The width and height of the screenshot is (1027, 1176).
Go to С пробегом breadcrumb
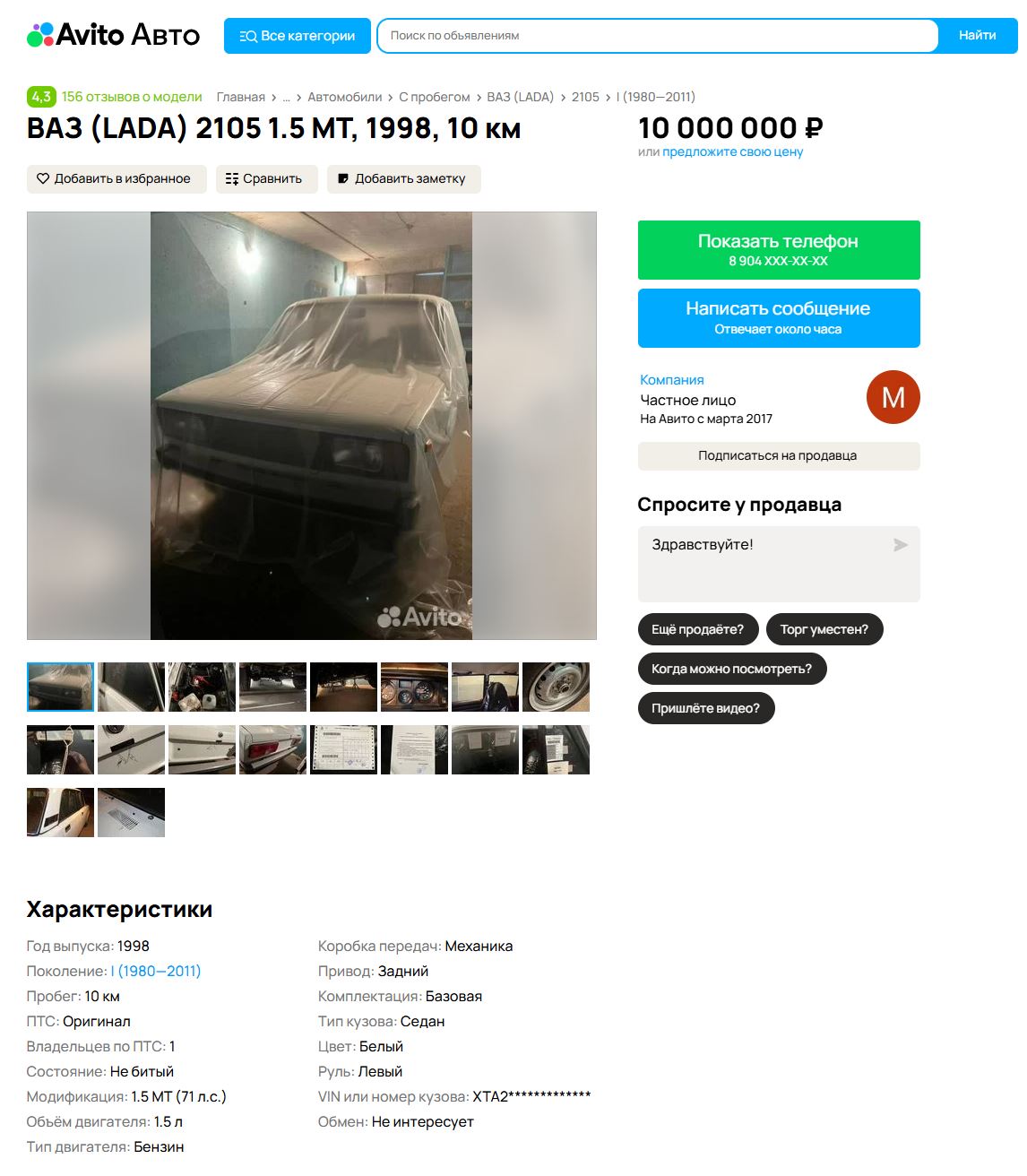(x=434, y=97)
